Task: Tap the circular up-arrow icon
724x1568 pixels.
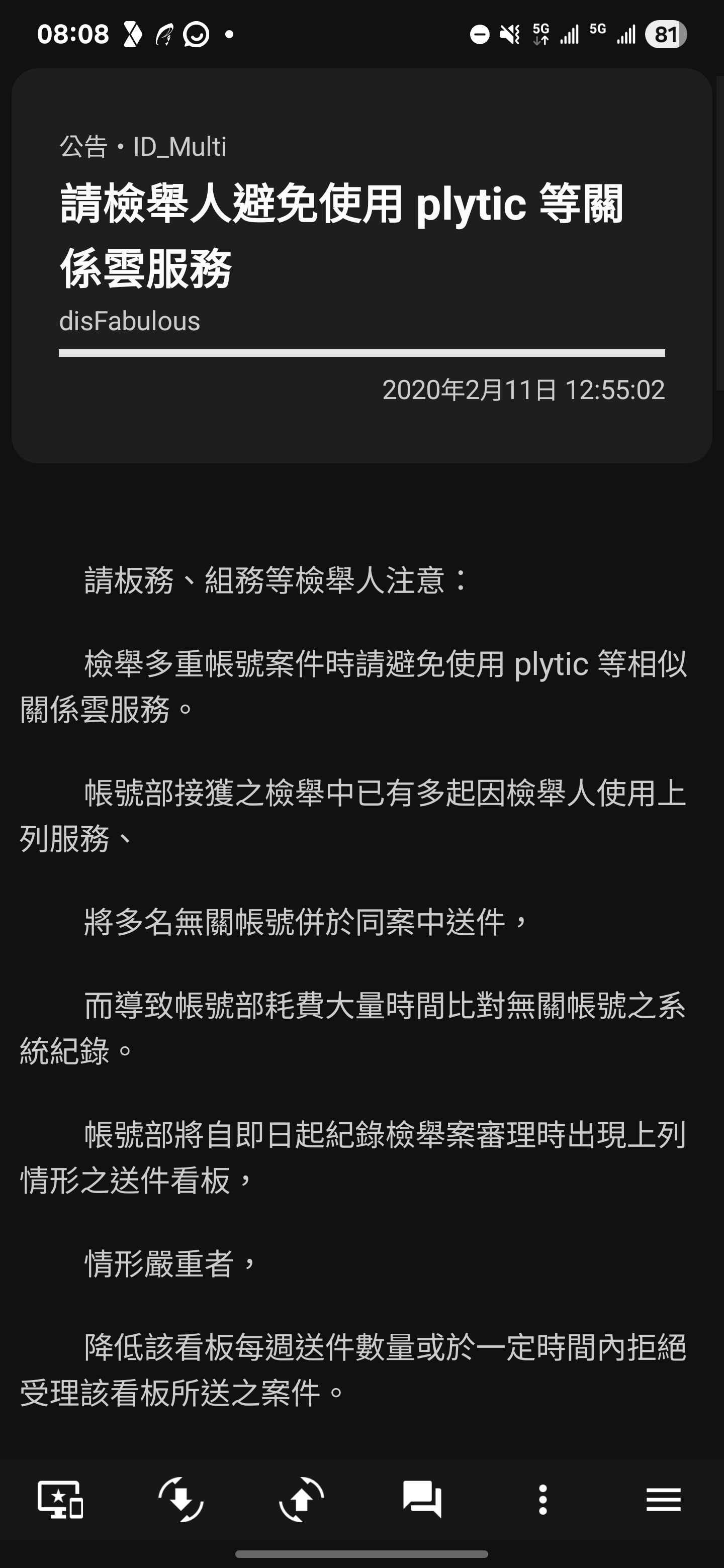Action: coord(301,1499)
